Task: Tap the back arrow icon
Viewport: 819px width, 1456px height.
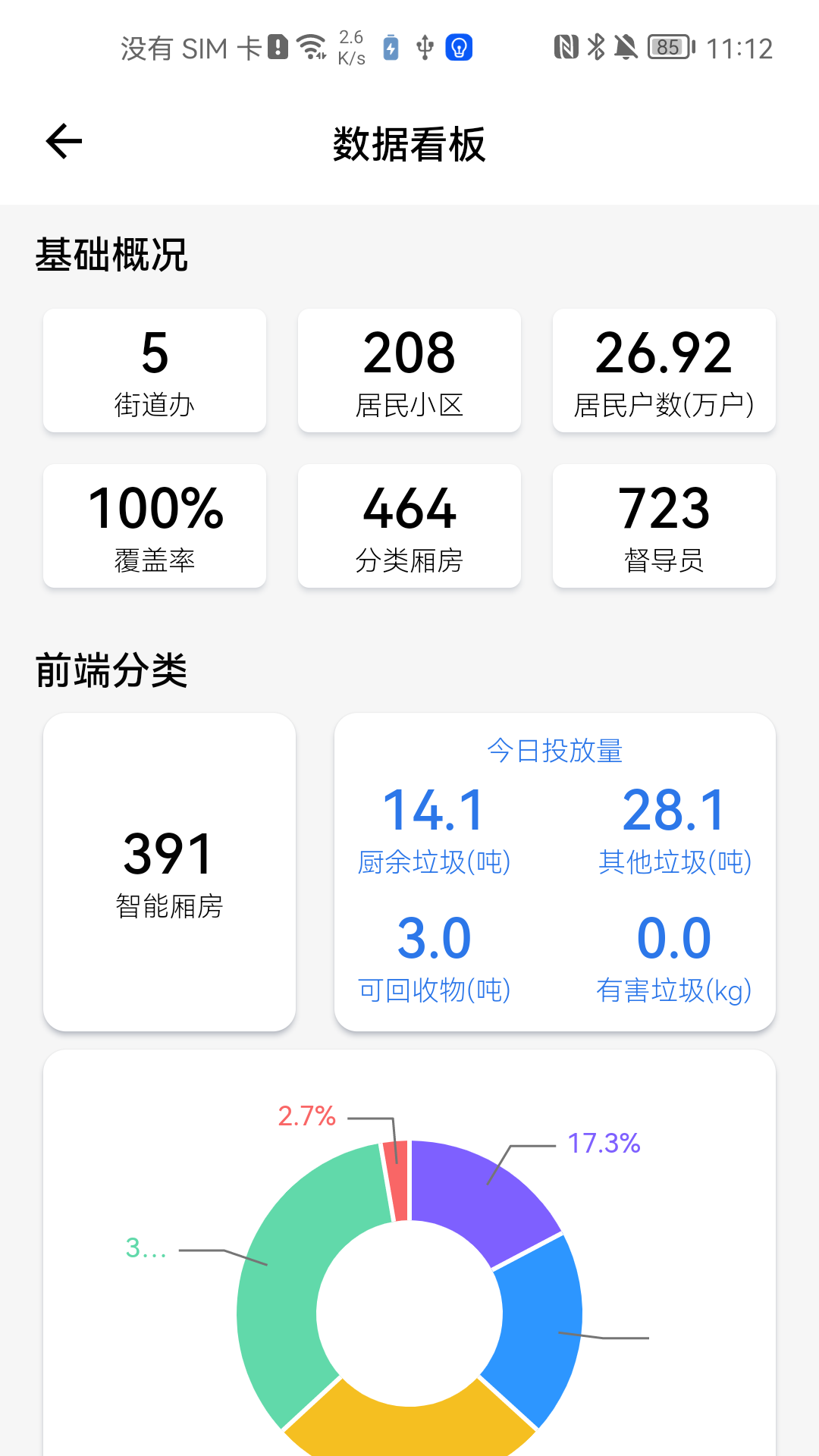Action: click(x=61, y=141)
